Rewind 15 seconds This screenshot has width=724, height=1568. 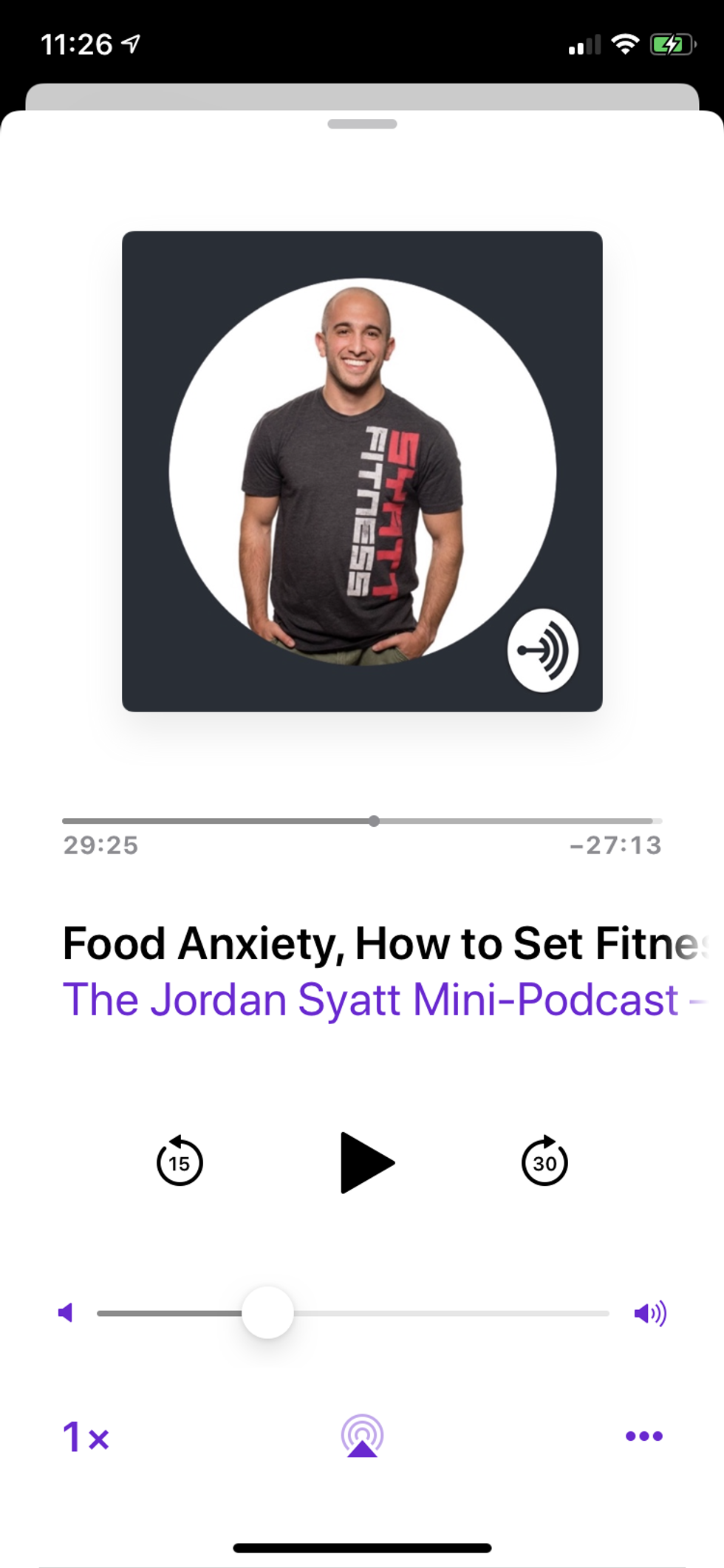coord(180,1162)
